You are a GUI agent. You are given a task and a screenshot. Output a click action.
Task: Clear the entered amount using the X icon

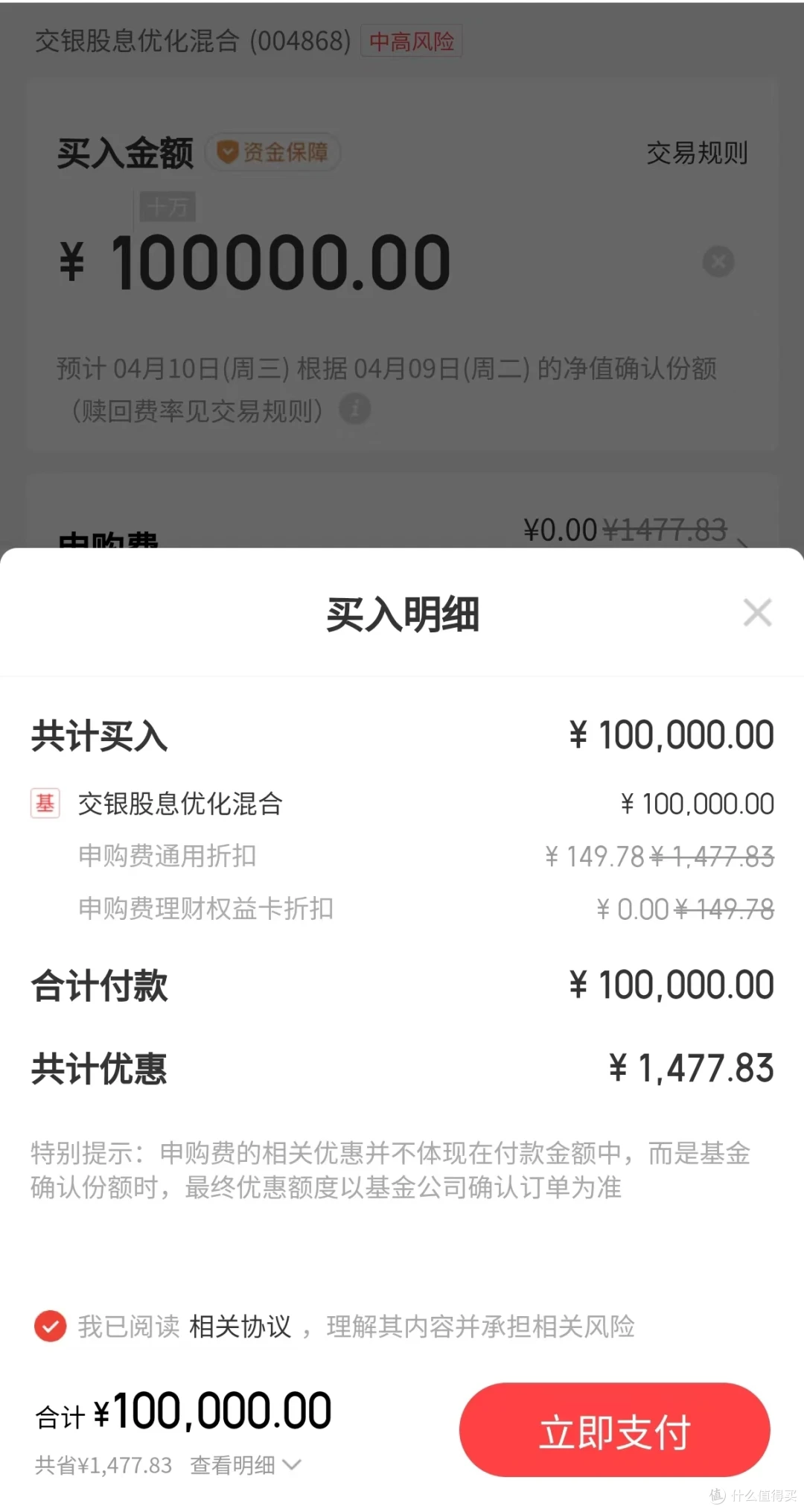[x=717, y=261]
